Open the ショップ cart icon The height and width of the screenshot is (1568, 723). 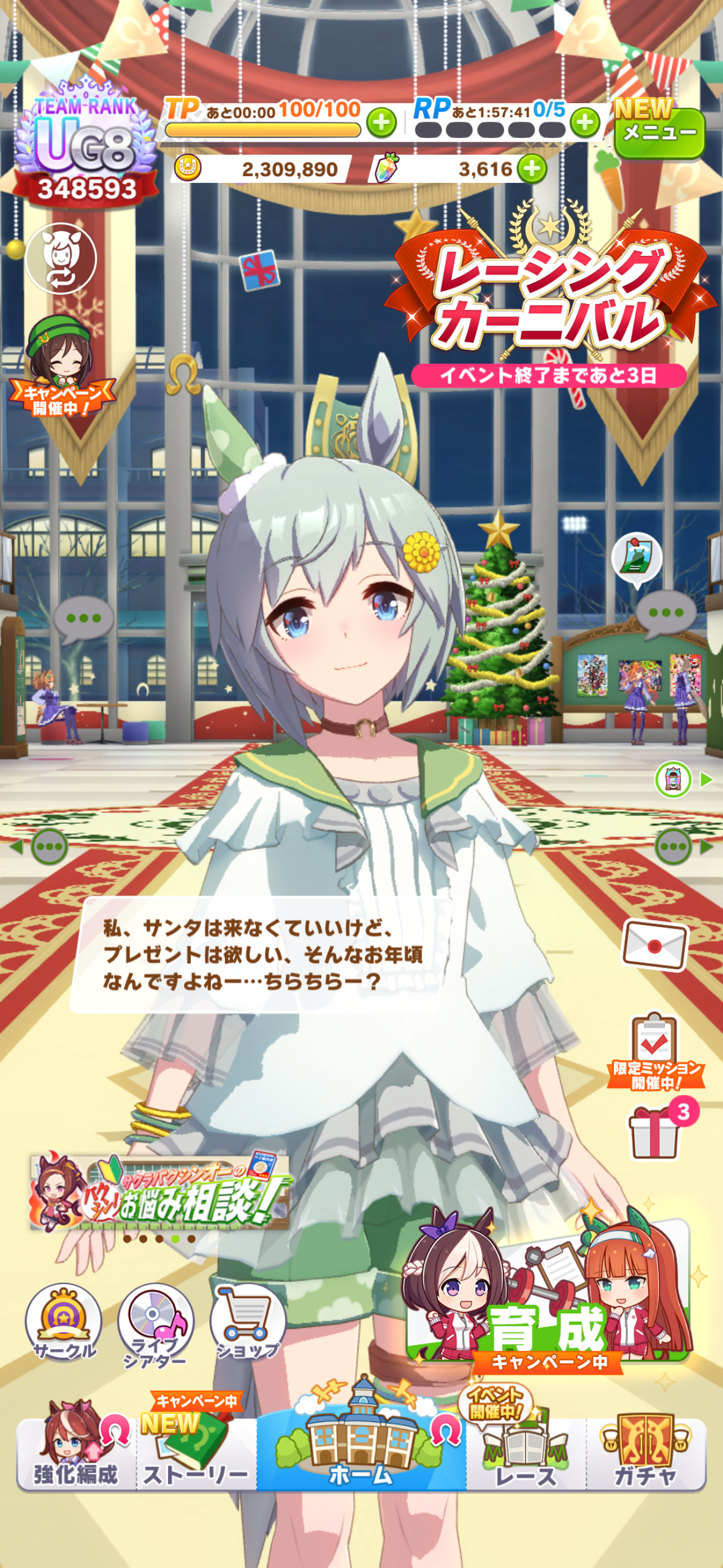click(247, 1322)
